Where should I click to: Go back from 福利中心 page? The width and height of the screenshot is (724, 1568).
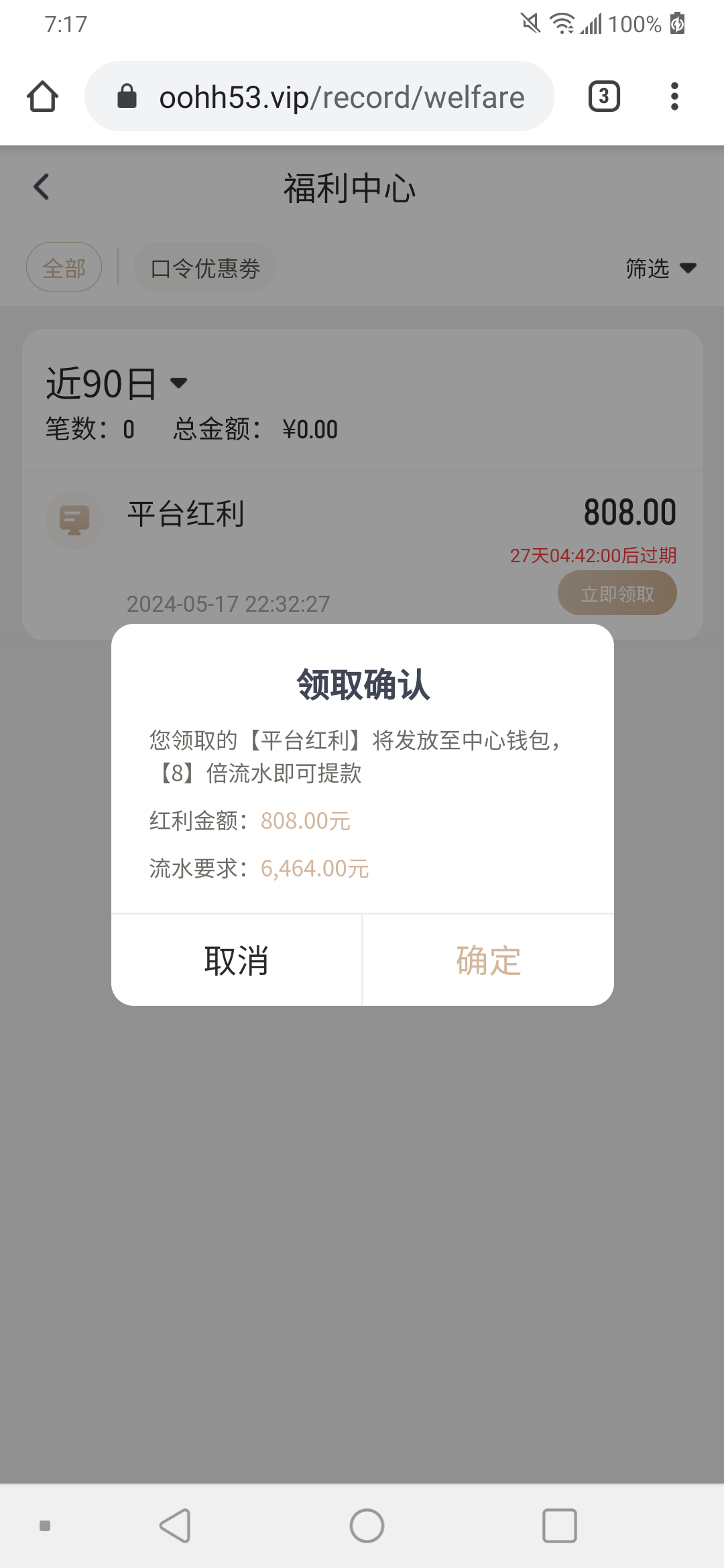click(x=42, y=187)
